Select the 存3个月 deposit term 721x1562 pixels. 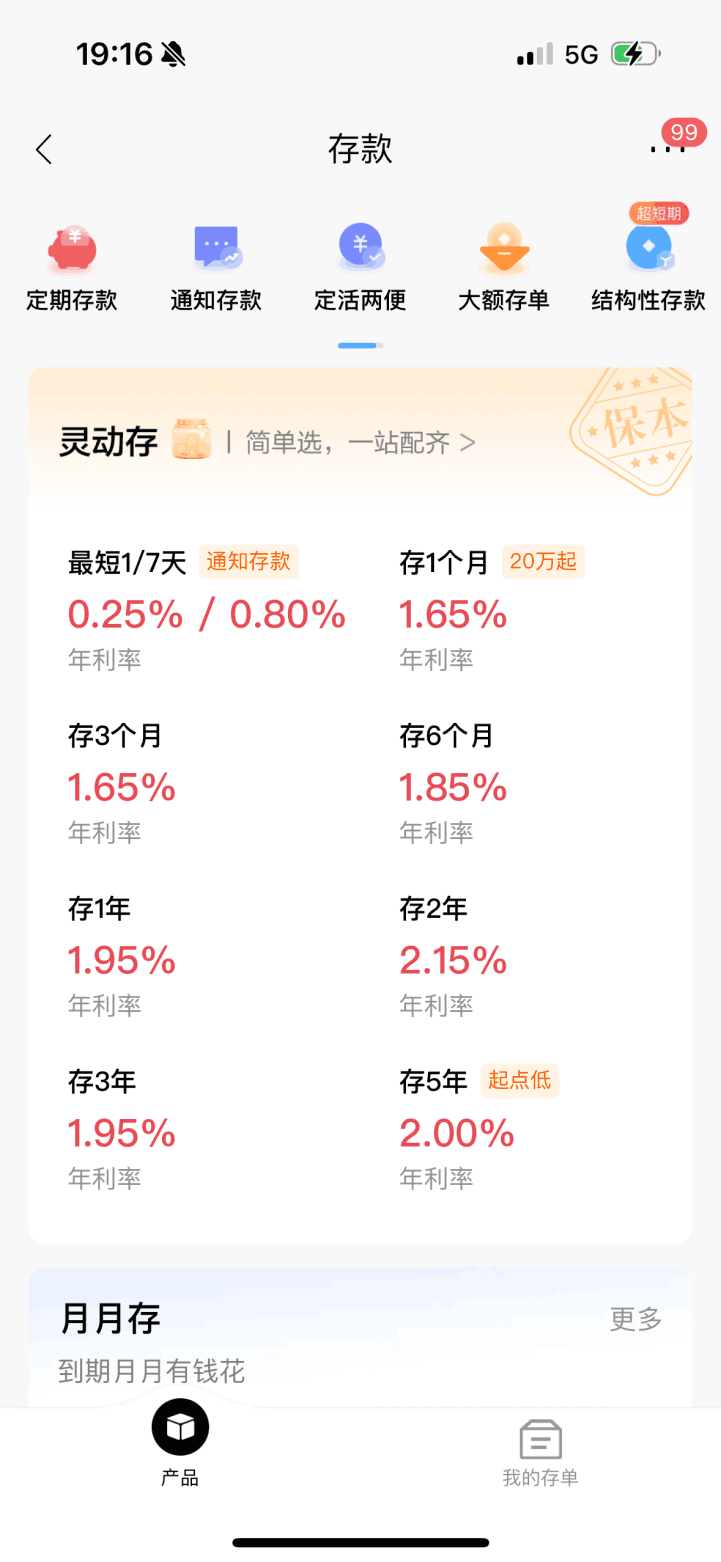(122, 786)
